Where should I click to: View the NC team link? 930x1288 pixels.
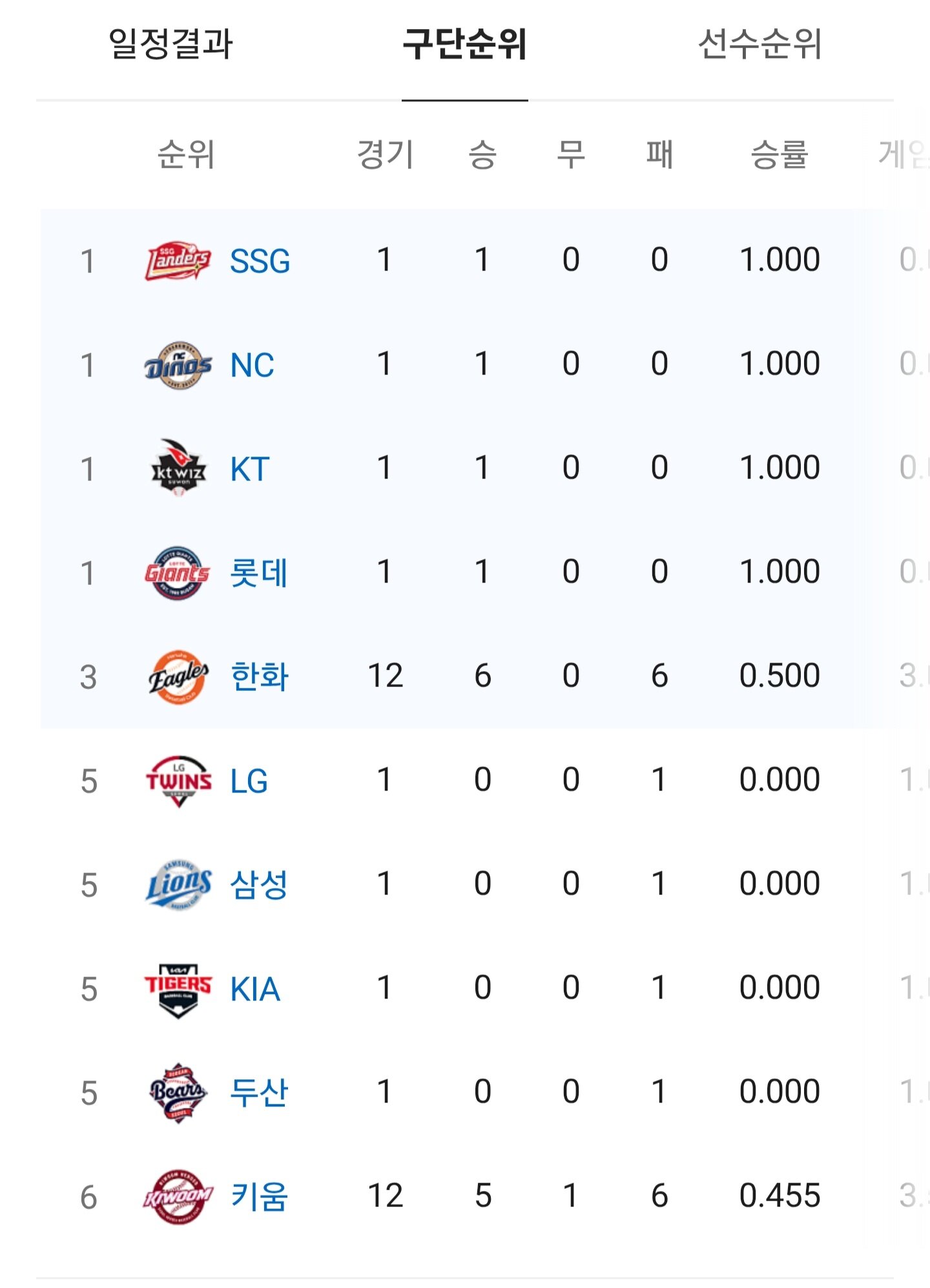[x=252, y=365]
